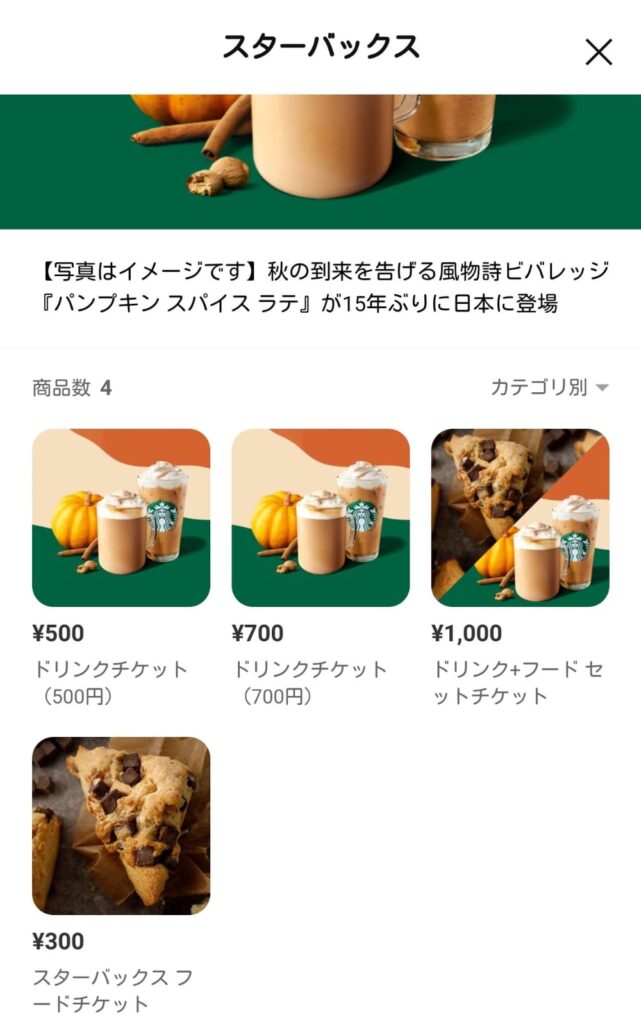View the ¥1,000 ドリンク+フード セットチケット
641x1024 pixels.
click(519, 518)
